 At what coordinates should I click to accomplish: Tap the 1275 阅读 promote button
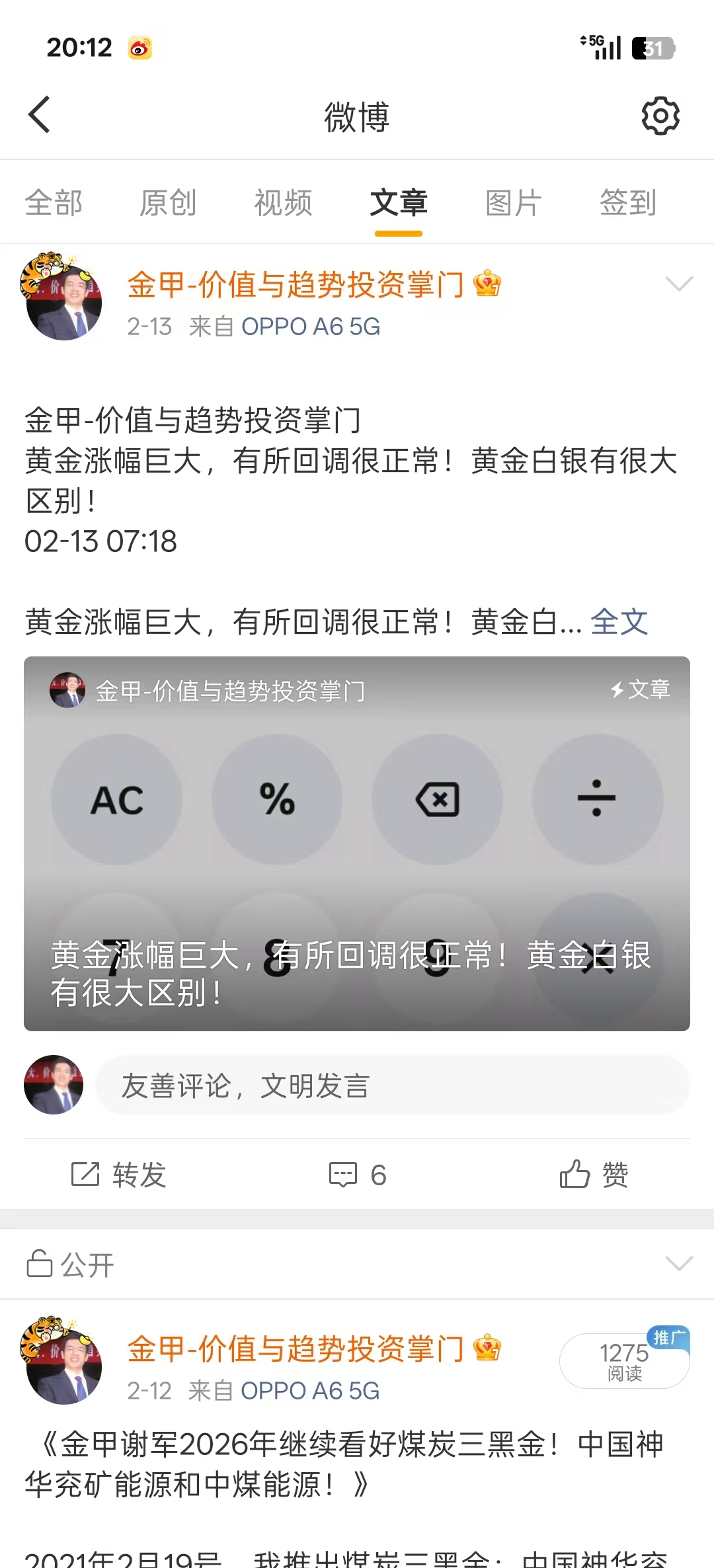click(624, 1362)
